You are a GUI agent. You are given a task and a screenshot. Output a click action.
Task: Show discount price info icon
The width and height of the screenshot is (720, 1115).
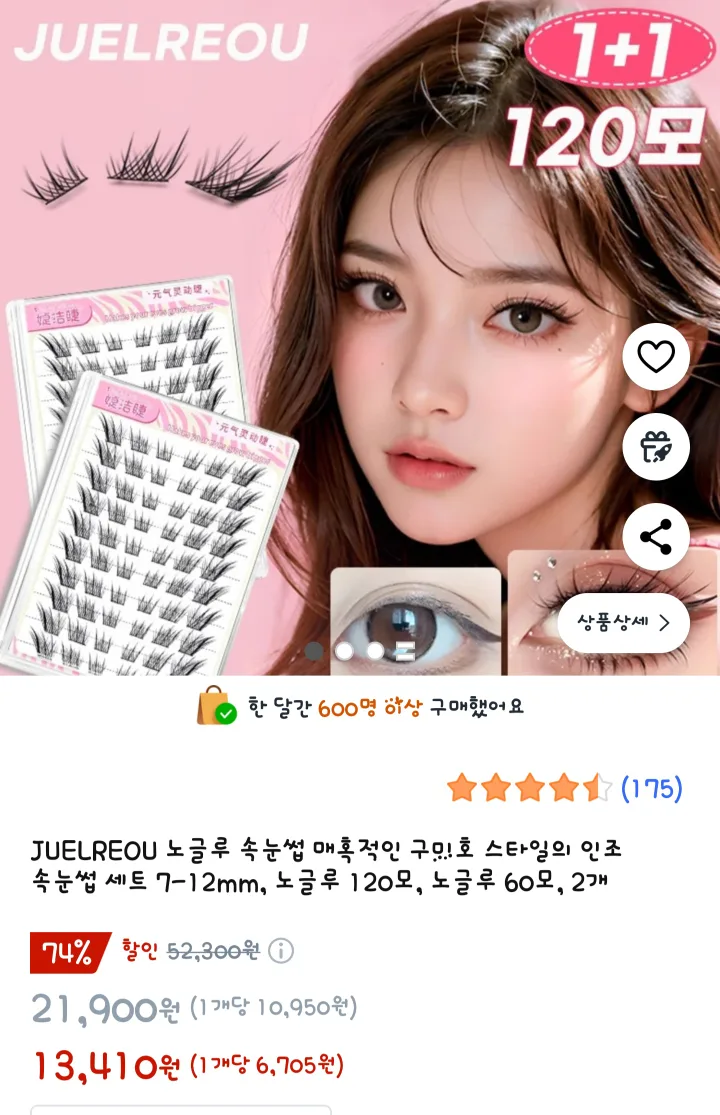click(282, 950)
